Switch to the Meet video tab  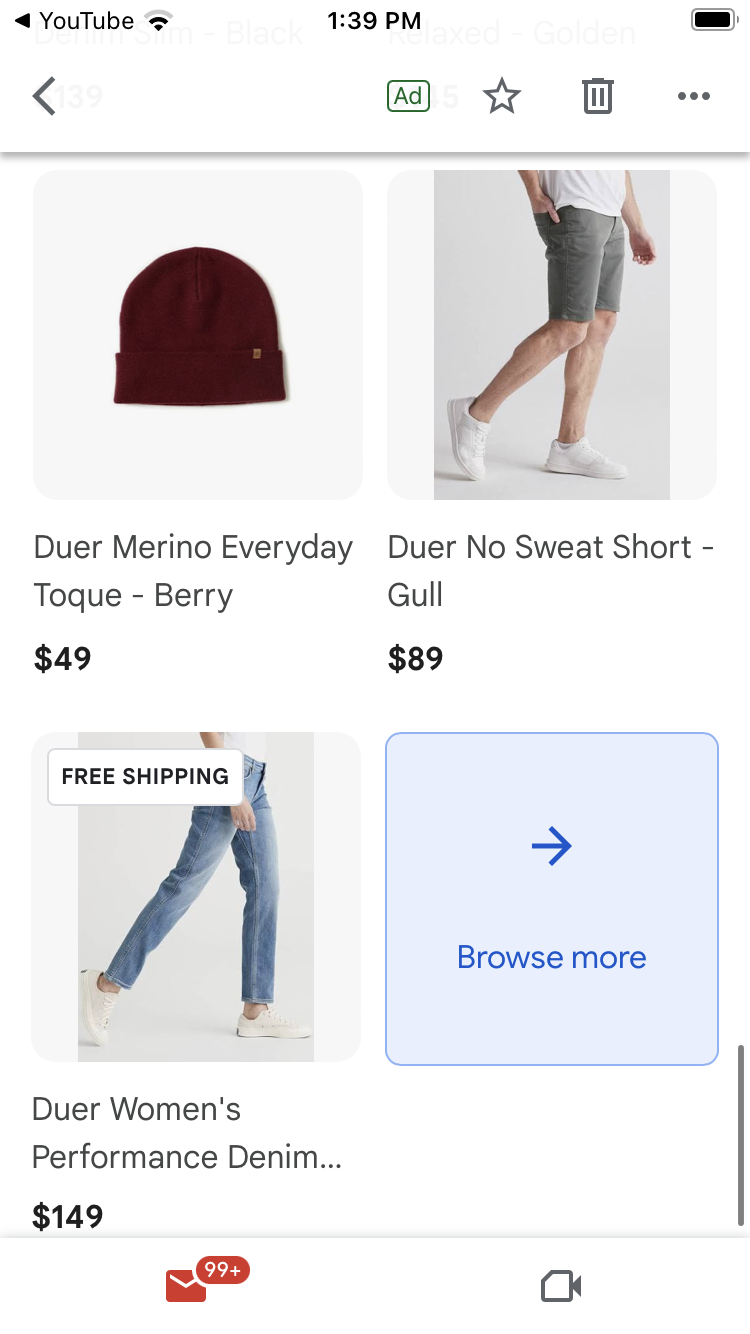(x=561, y=1286)
